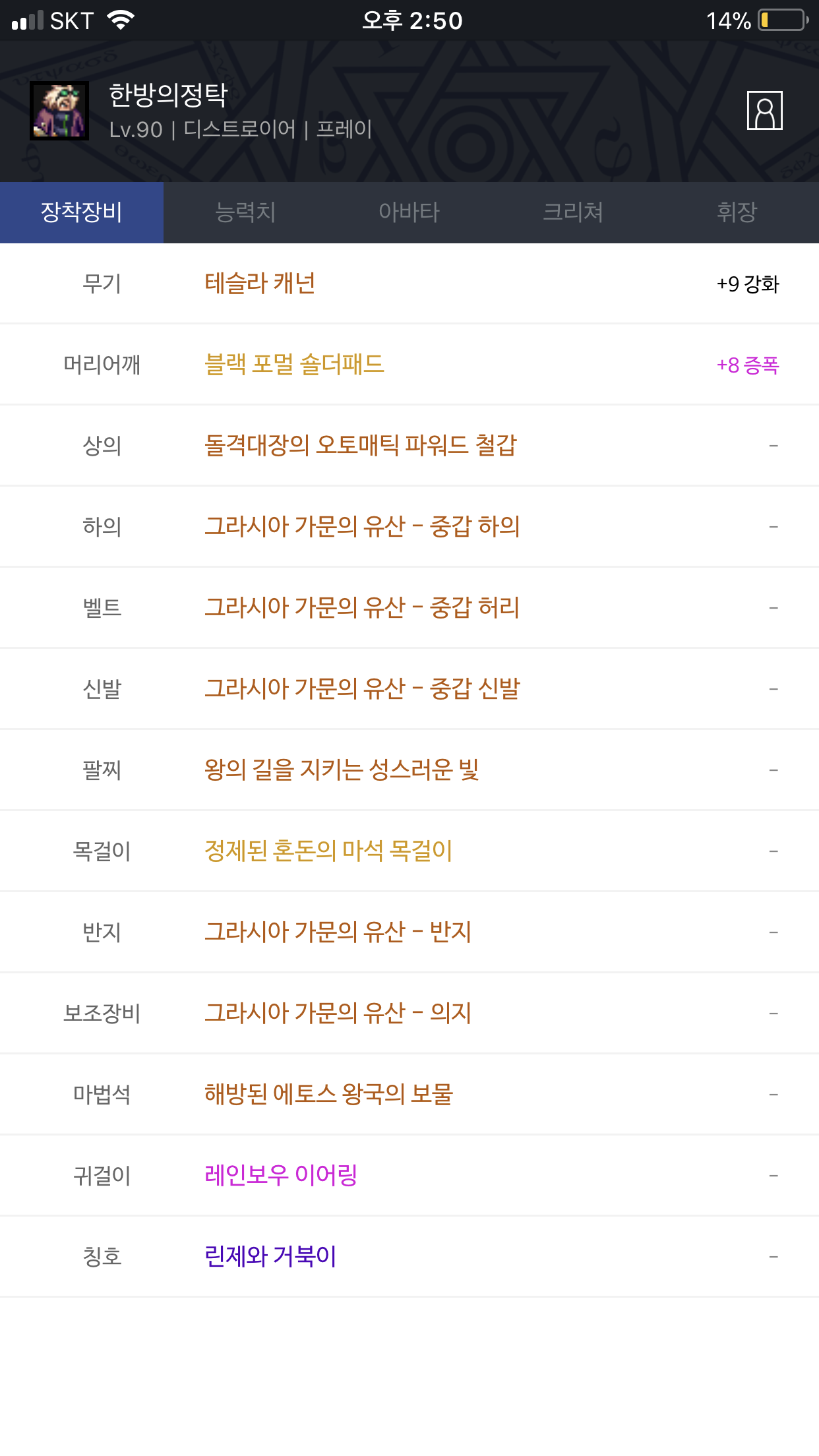819x1456 pixels.
Task: Open 정제된 혼돈의 마석 목걸이 item
Action: coord(409,851)
